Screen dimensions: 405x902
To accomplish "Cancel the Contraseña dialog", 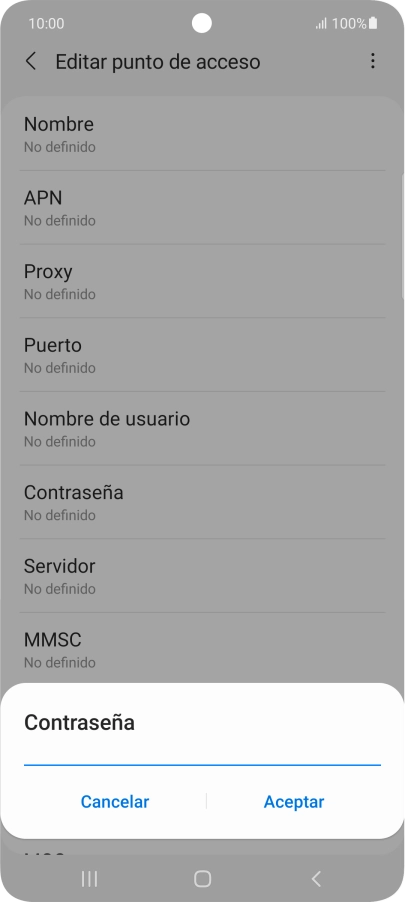I will [x=115, y=801].
